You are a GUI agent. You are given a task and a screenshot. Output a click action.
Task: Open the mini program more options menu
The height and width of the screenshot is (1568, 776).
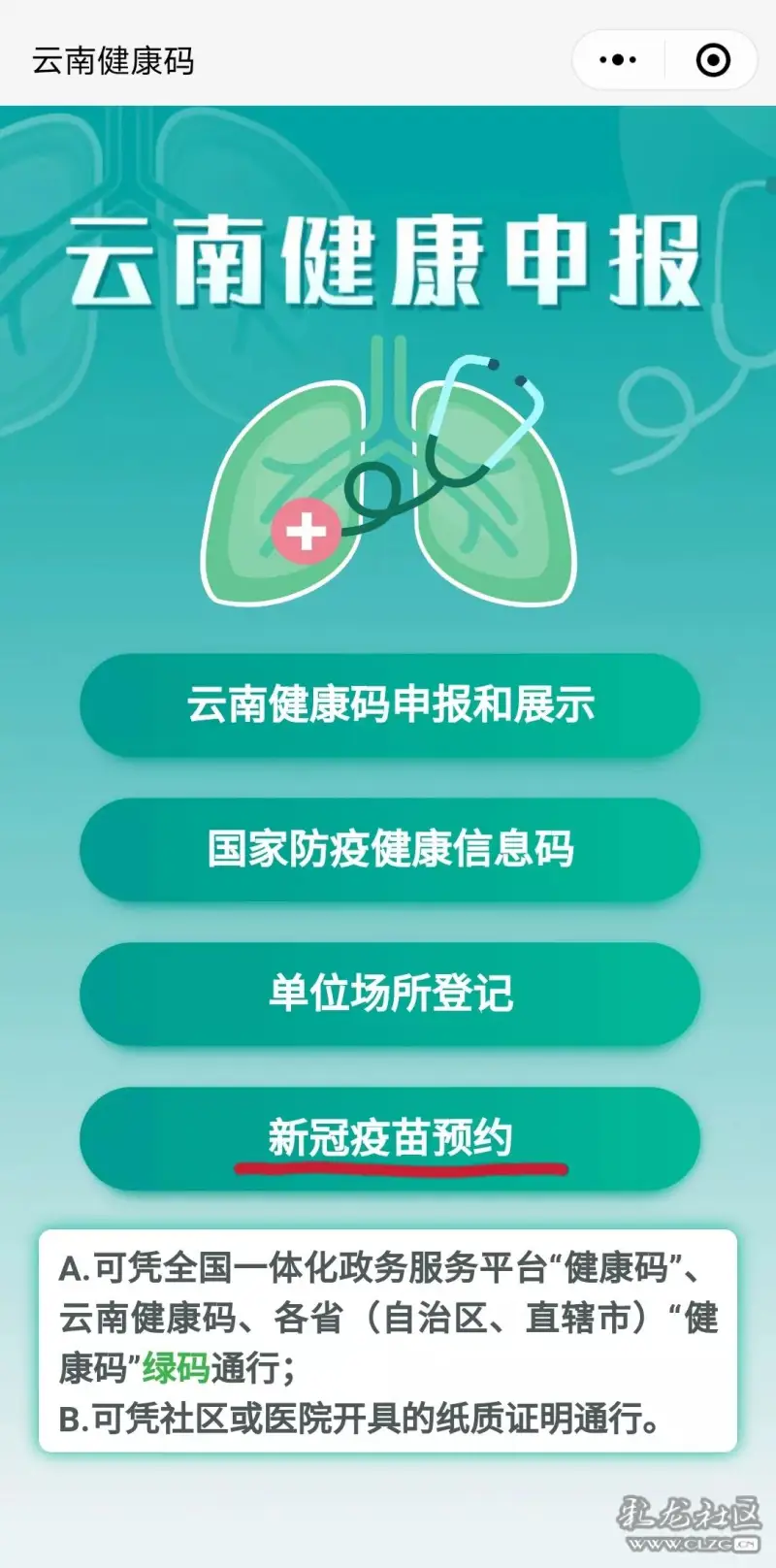pyautogui.click(x=618, y=60)
